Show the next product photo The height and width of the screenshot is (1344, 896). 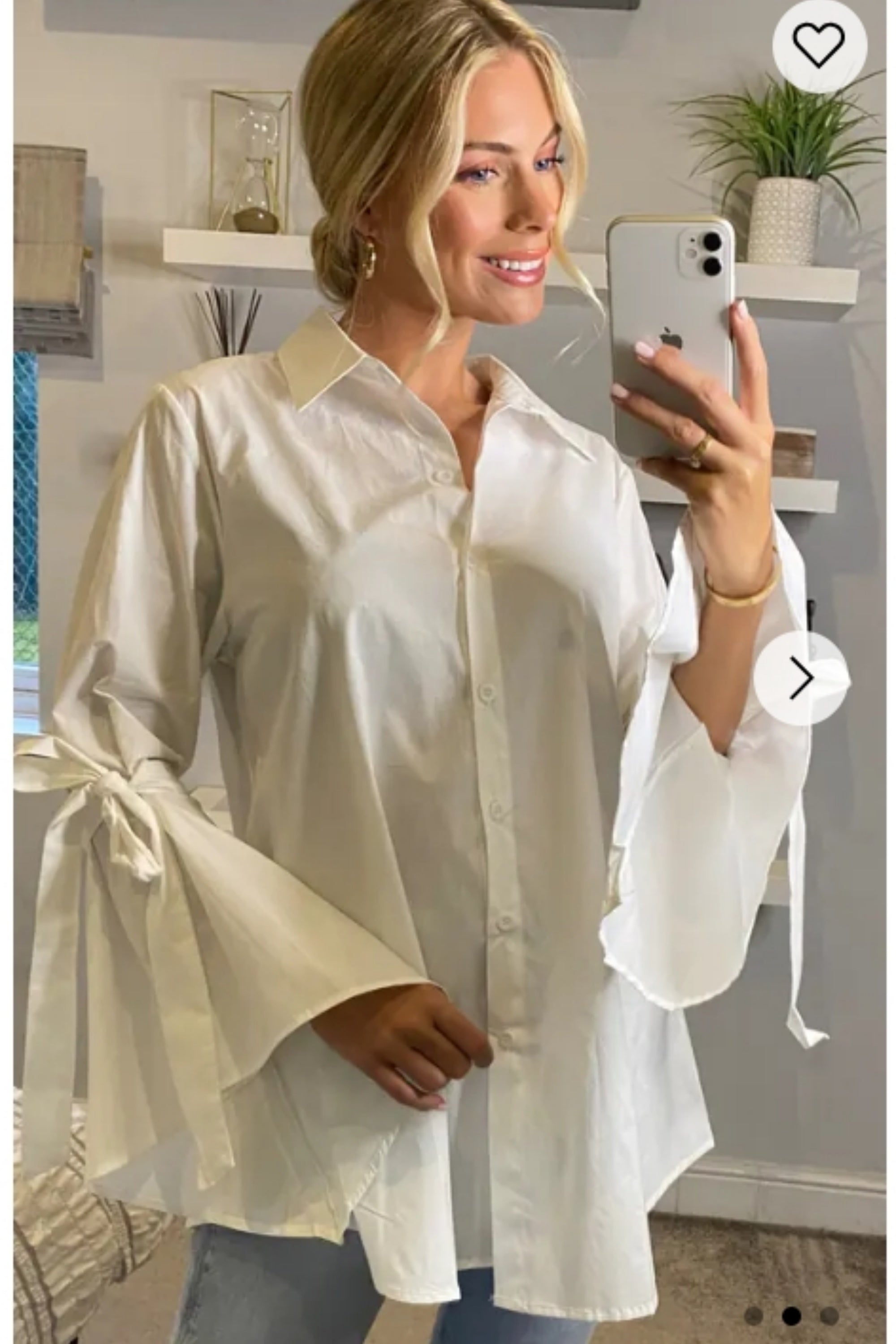pos(802,678)
